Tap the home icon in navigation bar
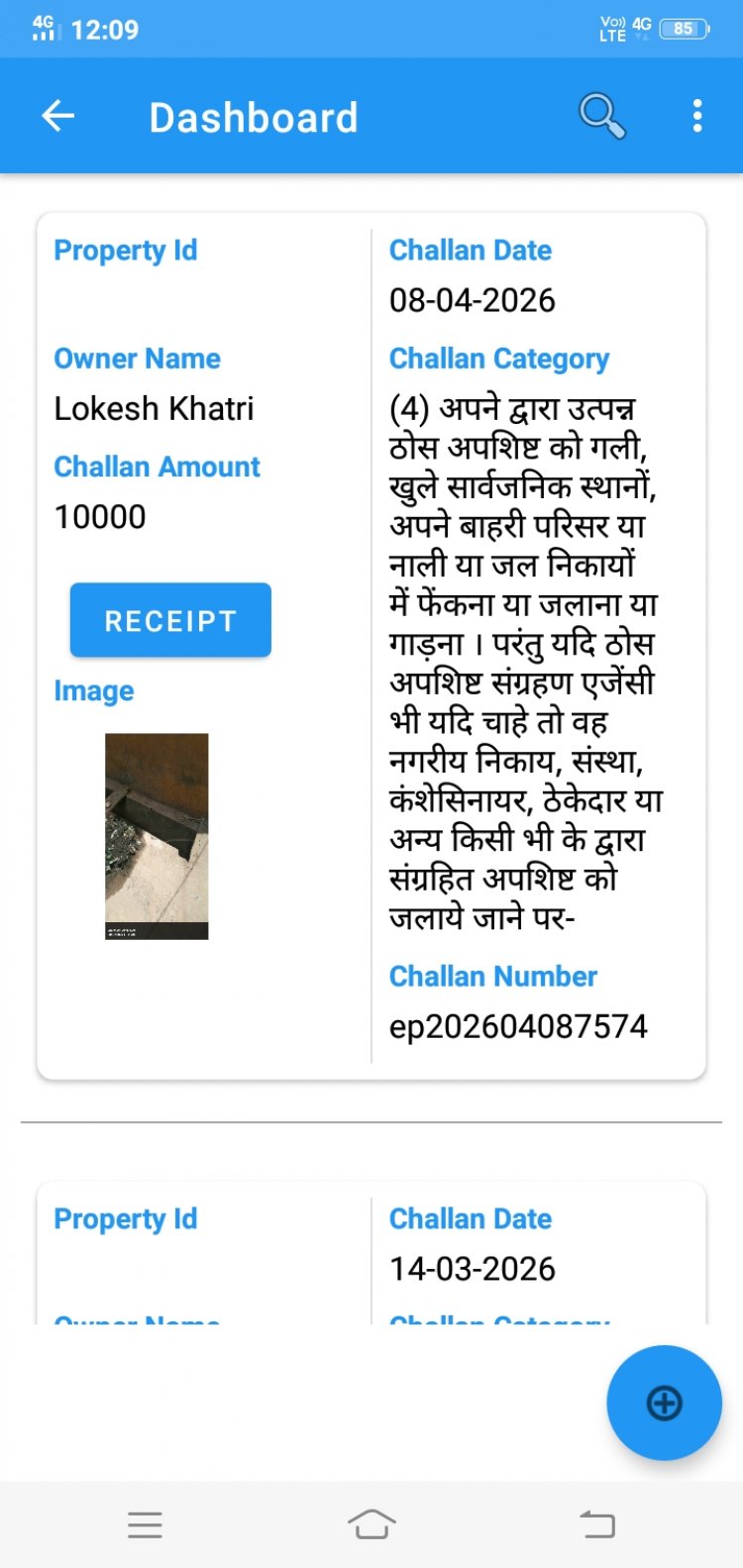Image resolution: width=743 pixels, height=1568 pixels. pyautogui.click(x=371, y=1525)
